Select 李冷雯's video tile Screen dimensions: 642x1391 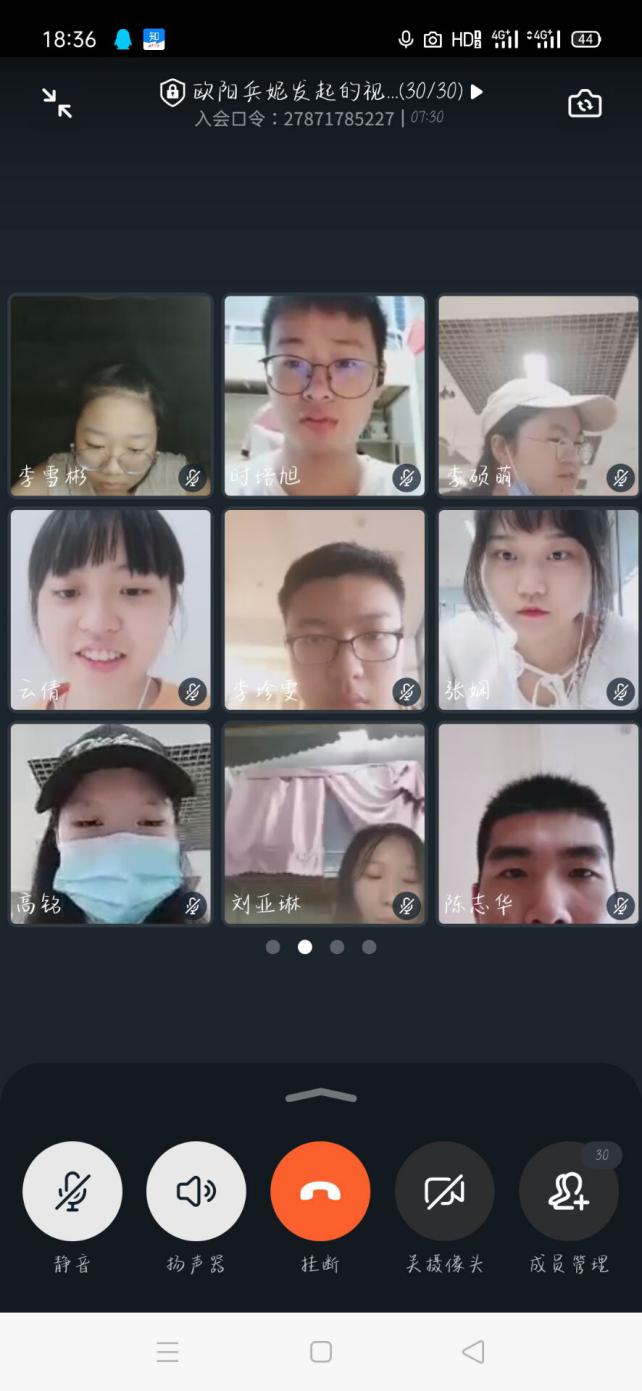pyautogui.click(x=324, y=609)
